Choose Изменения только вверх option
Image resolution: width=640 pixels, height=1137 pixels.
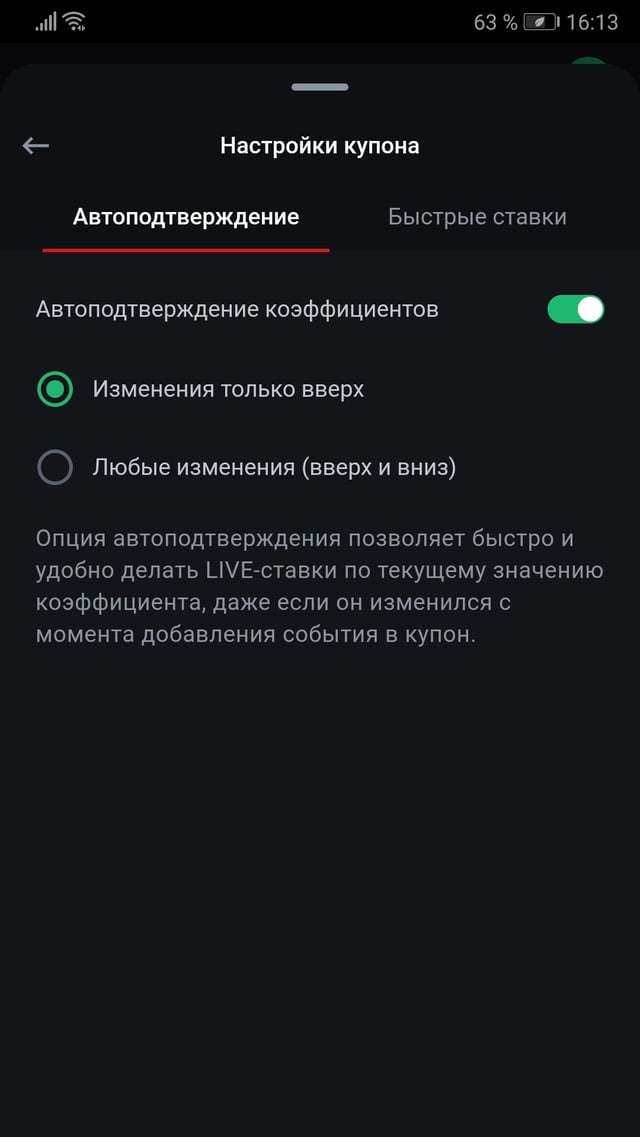tap(55, 389)
